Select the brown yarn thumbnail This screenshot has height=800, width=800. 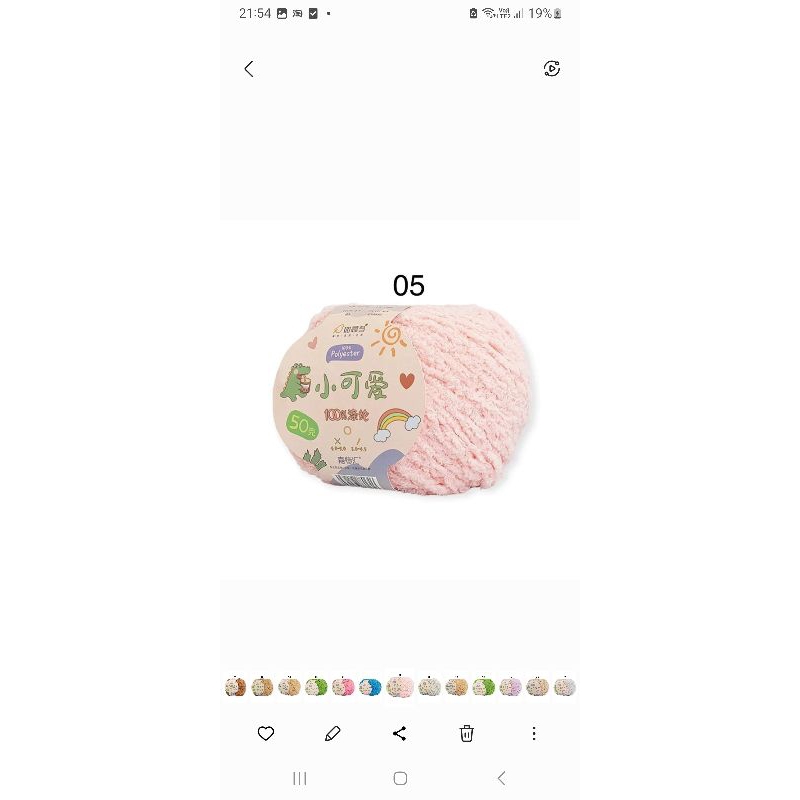tap(235, 687)
